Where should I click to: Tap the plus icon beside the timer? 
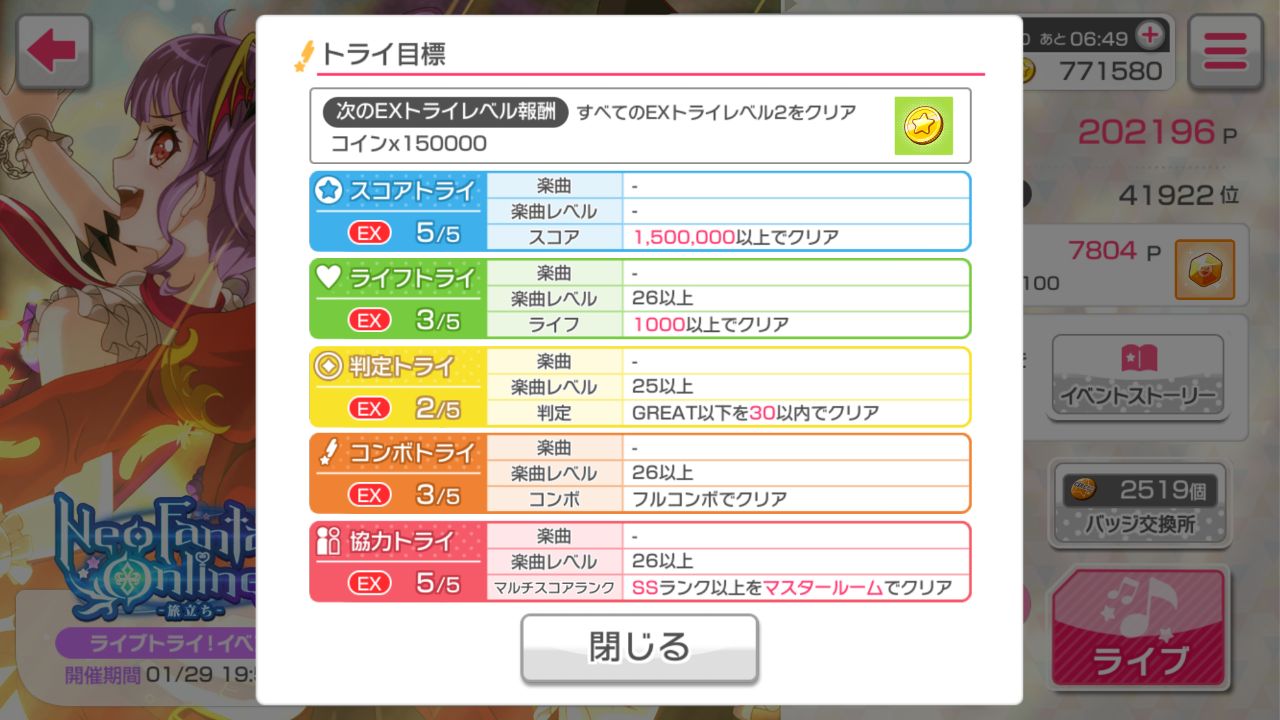pos(1151,35)
